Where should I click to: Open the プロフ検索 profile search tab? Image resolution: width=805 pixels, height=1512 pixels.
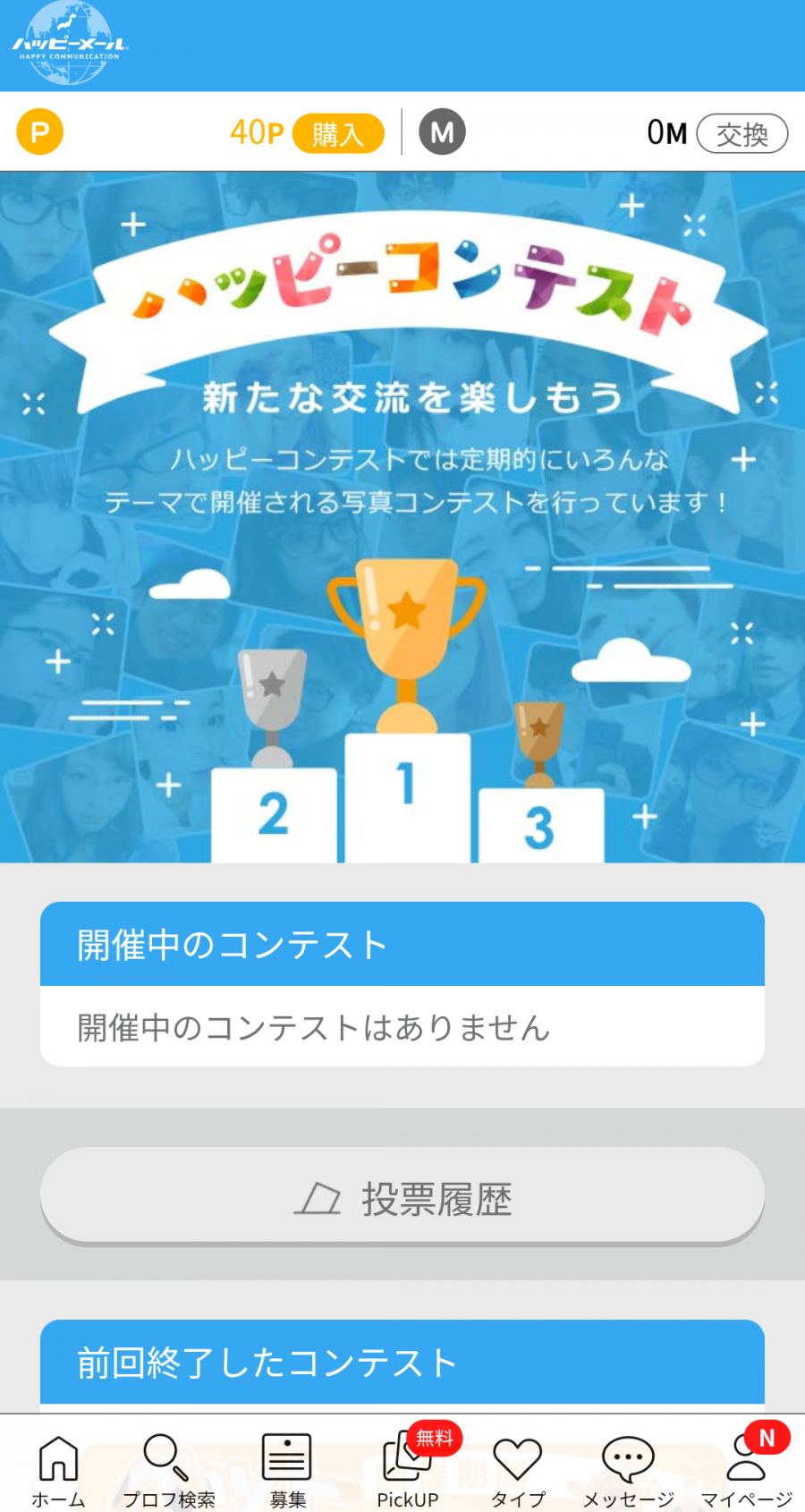point(168,1469)
